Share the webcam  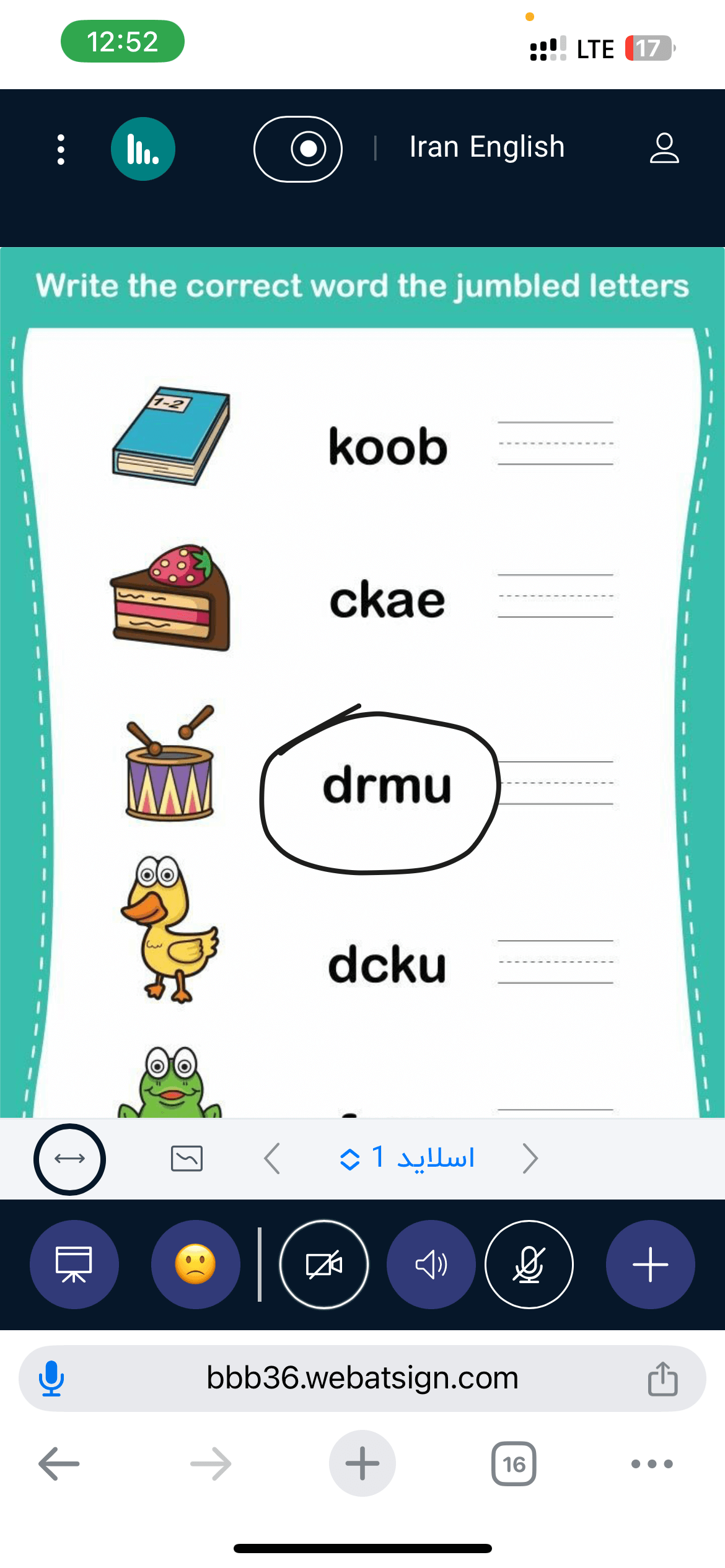pos(324,1264)
